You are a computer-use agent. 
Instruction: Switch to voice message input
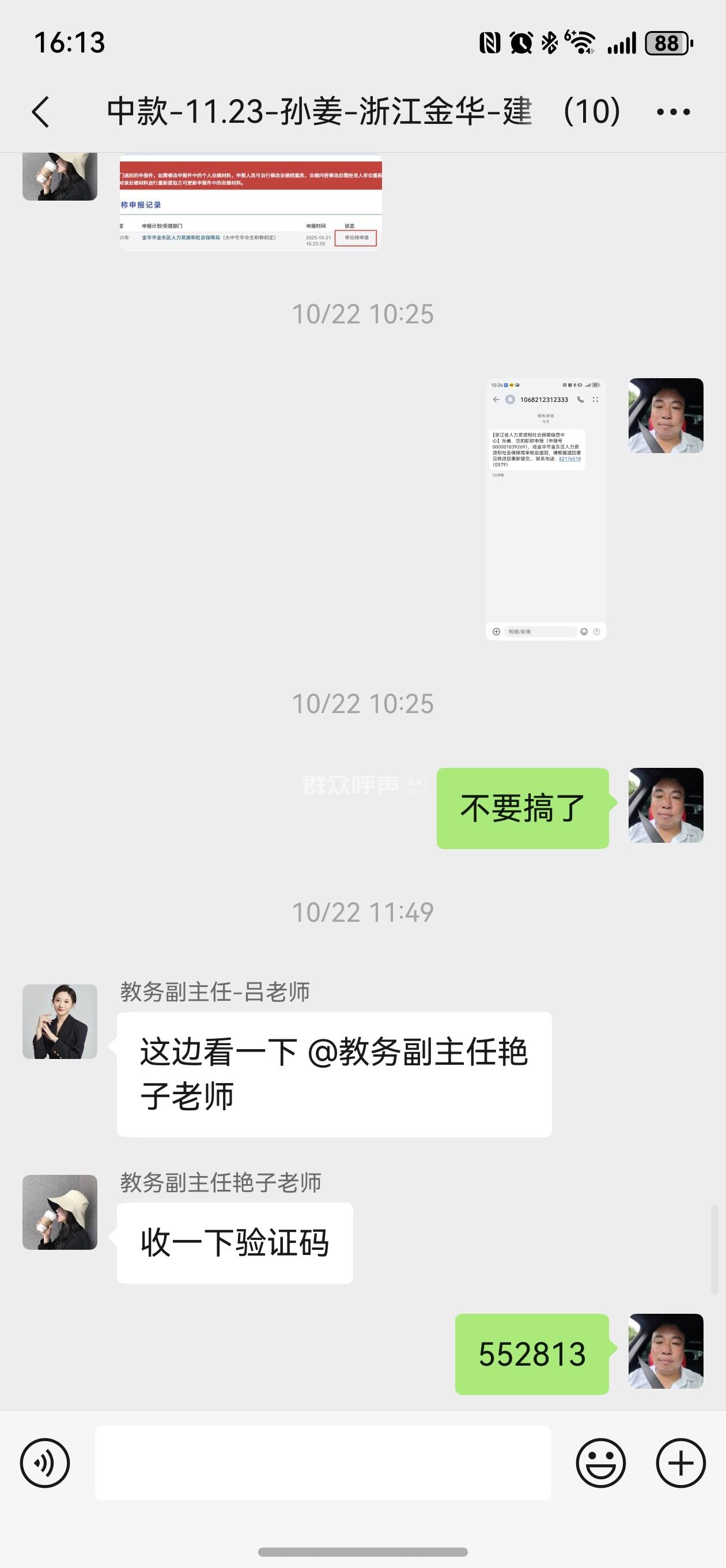click(45, 1463)
